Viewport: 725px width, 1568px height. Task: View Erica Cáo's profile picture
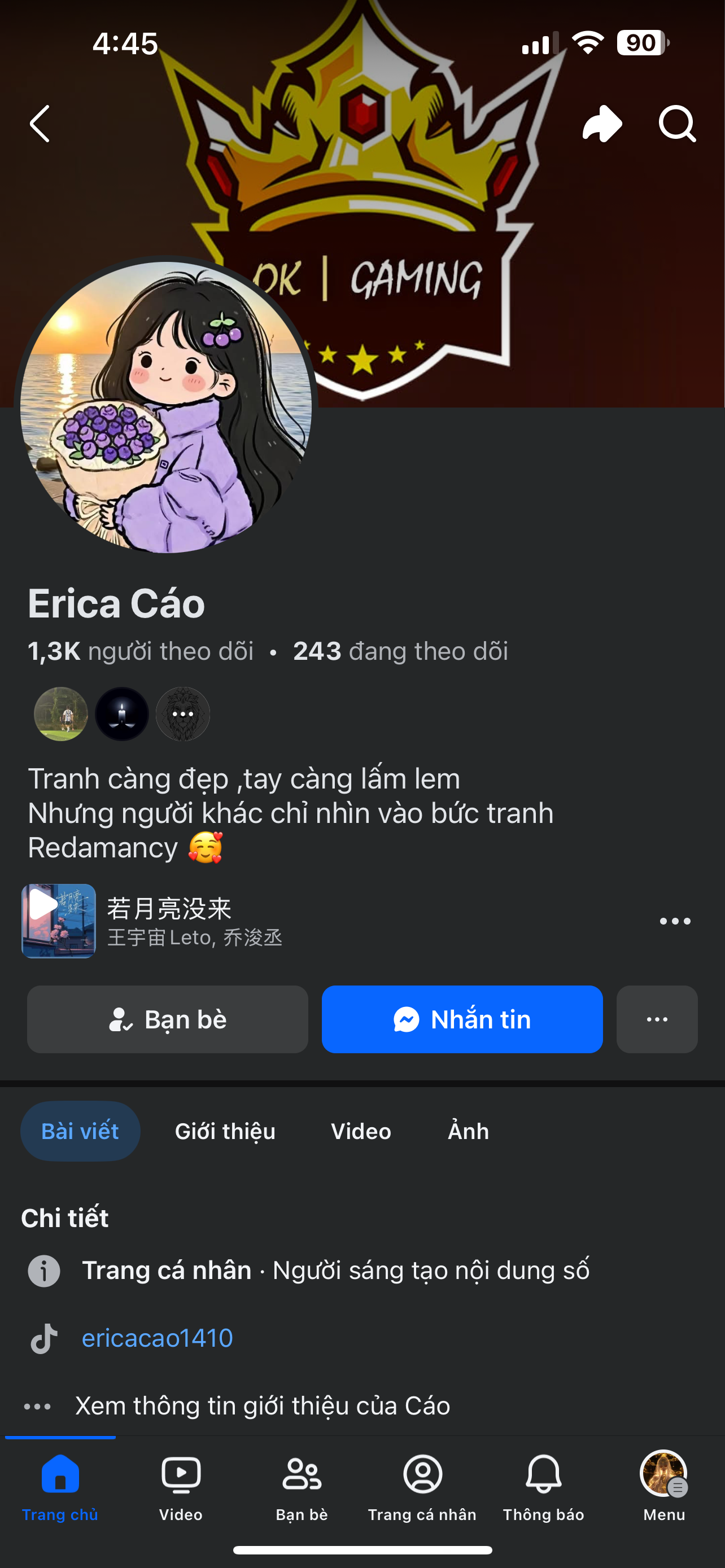click(x=165, y=406)
